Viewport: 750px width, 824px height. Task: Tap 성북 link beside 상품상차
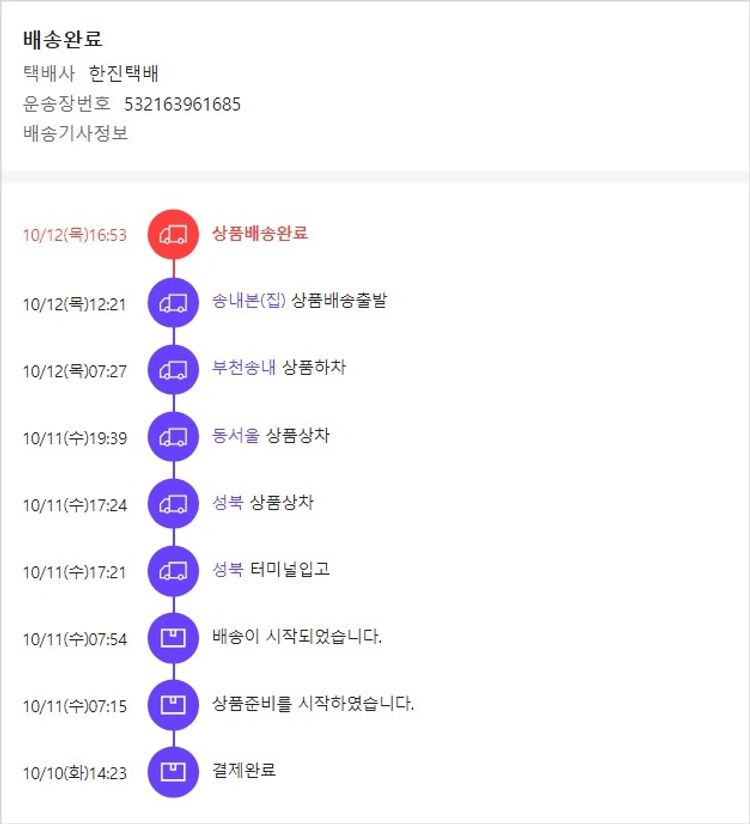227,503
